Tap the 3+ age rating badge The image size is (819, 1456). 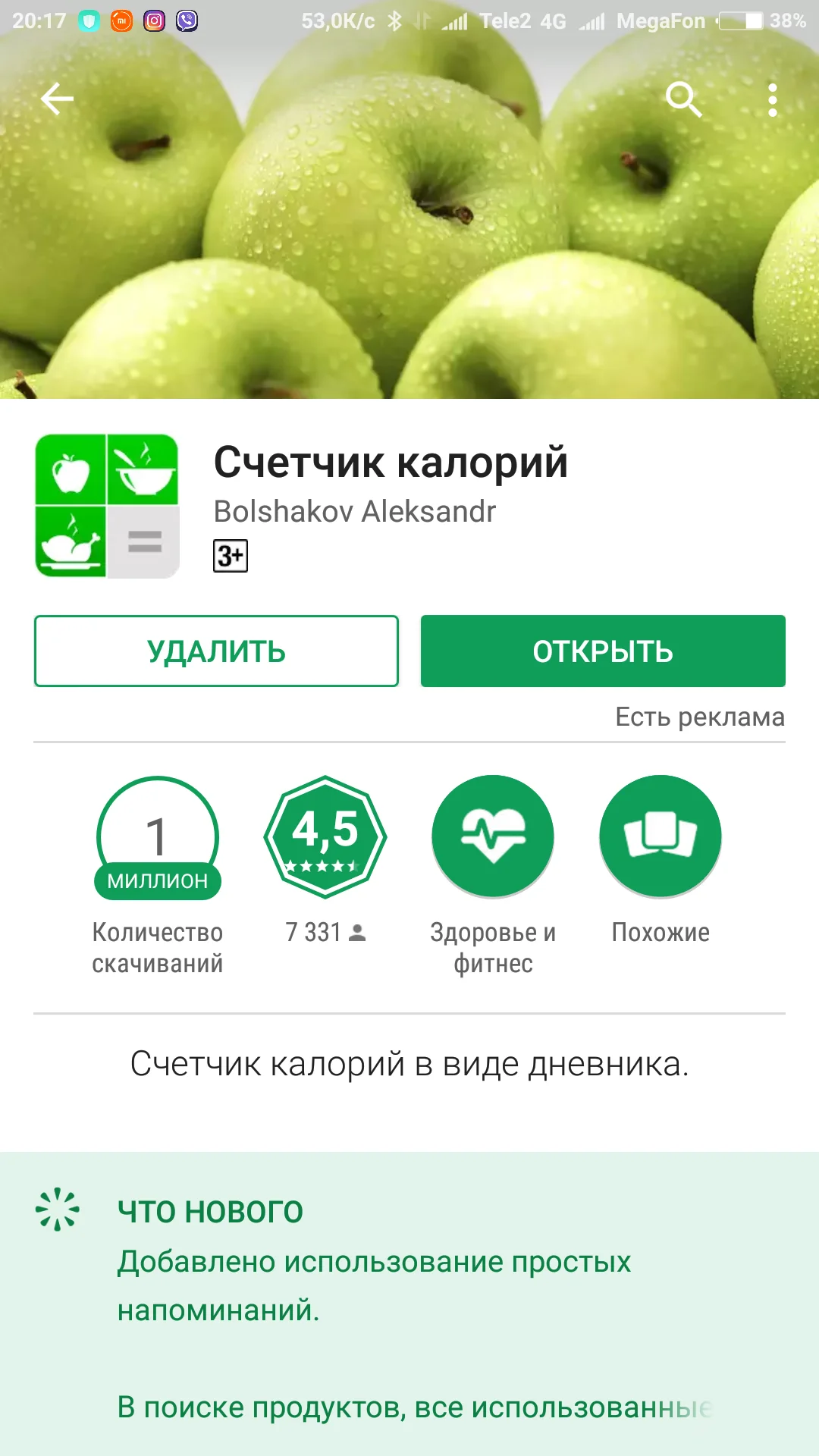pos(231,556)
